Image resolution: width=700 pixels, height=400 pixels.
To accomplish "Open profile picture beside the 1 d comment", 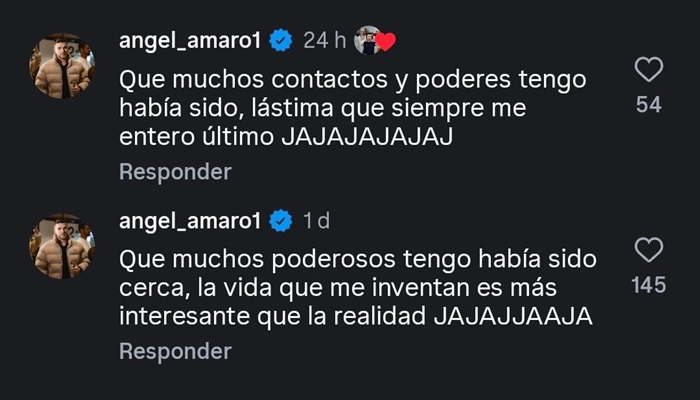I will pyautogui.click(x=62, y=246).
